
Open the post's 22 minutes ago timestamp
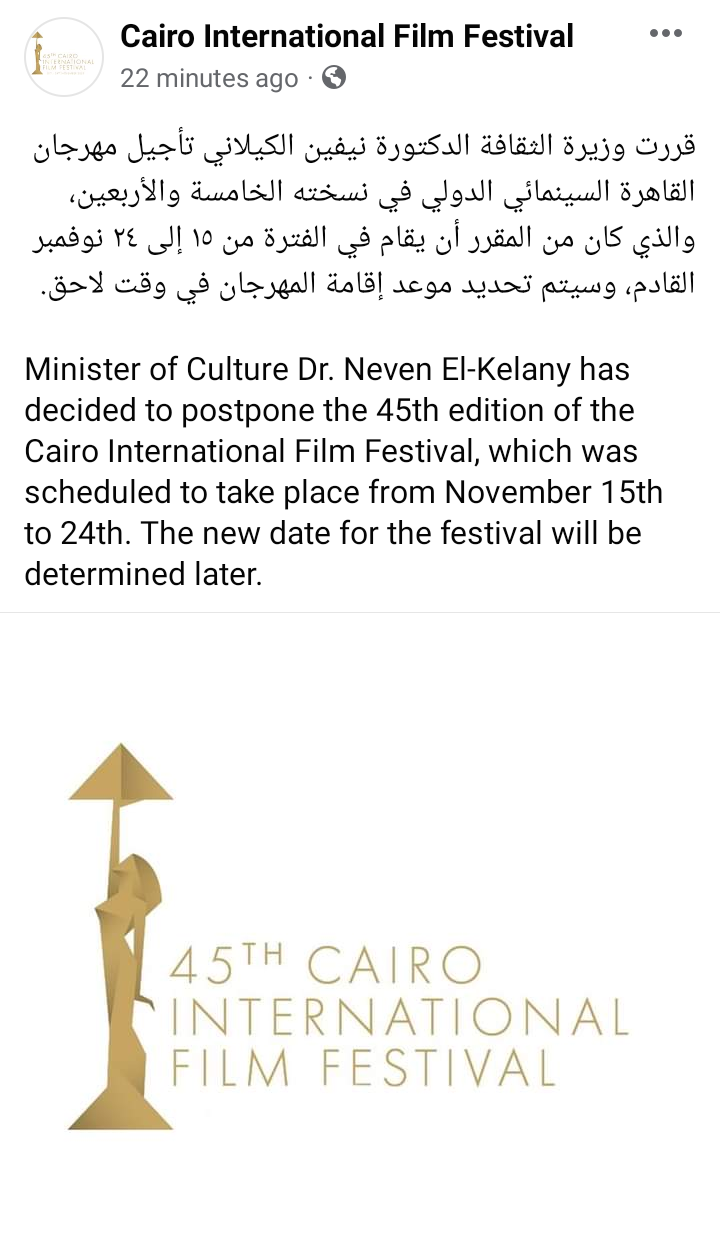(x=209, y=79)
